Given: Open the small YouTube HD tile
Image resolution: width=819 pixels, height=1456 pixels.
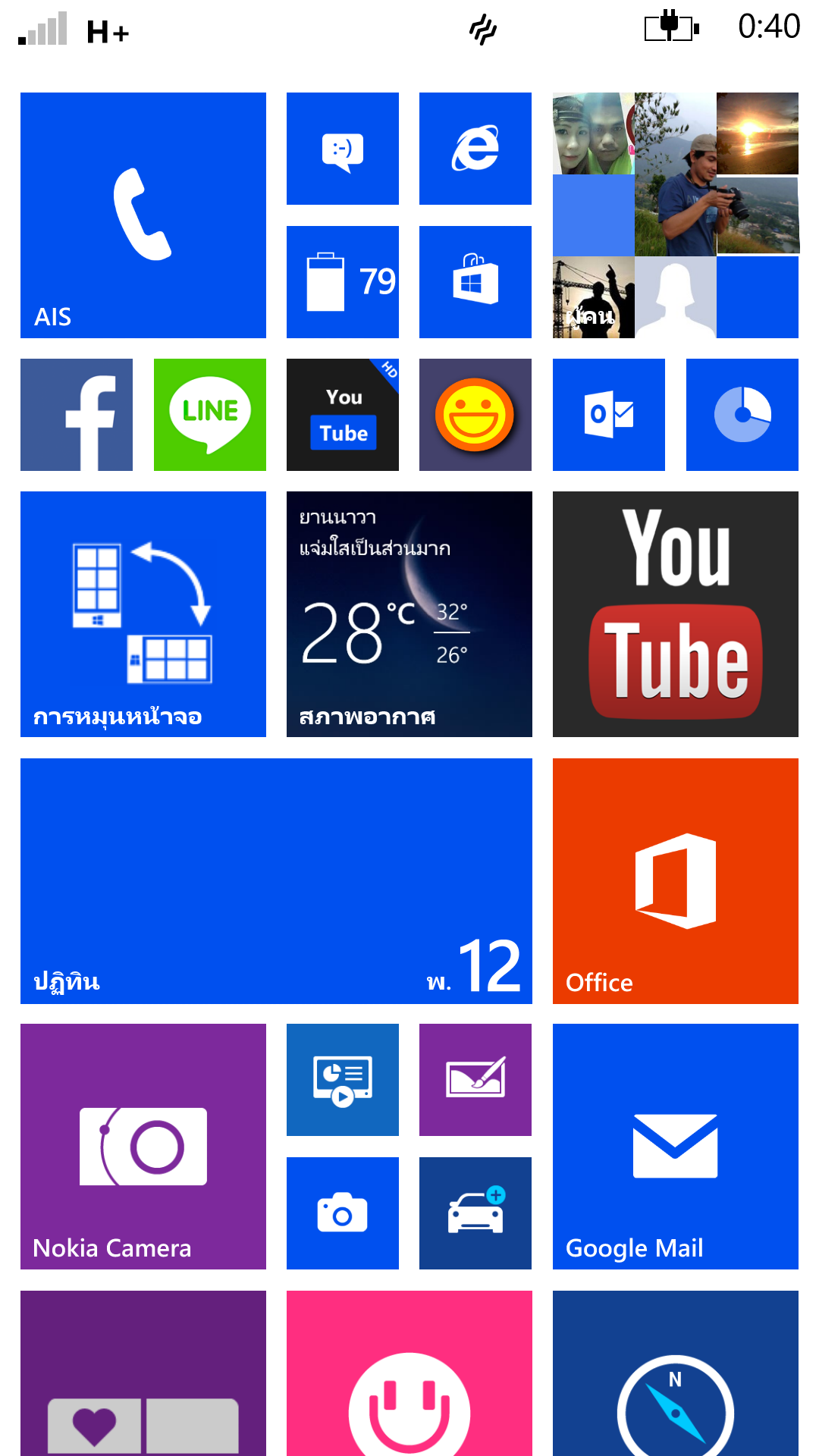Looking at the screenshot, I should click(342, 415).
